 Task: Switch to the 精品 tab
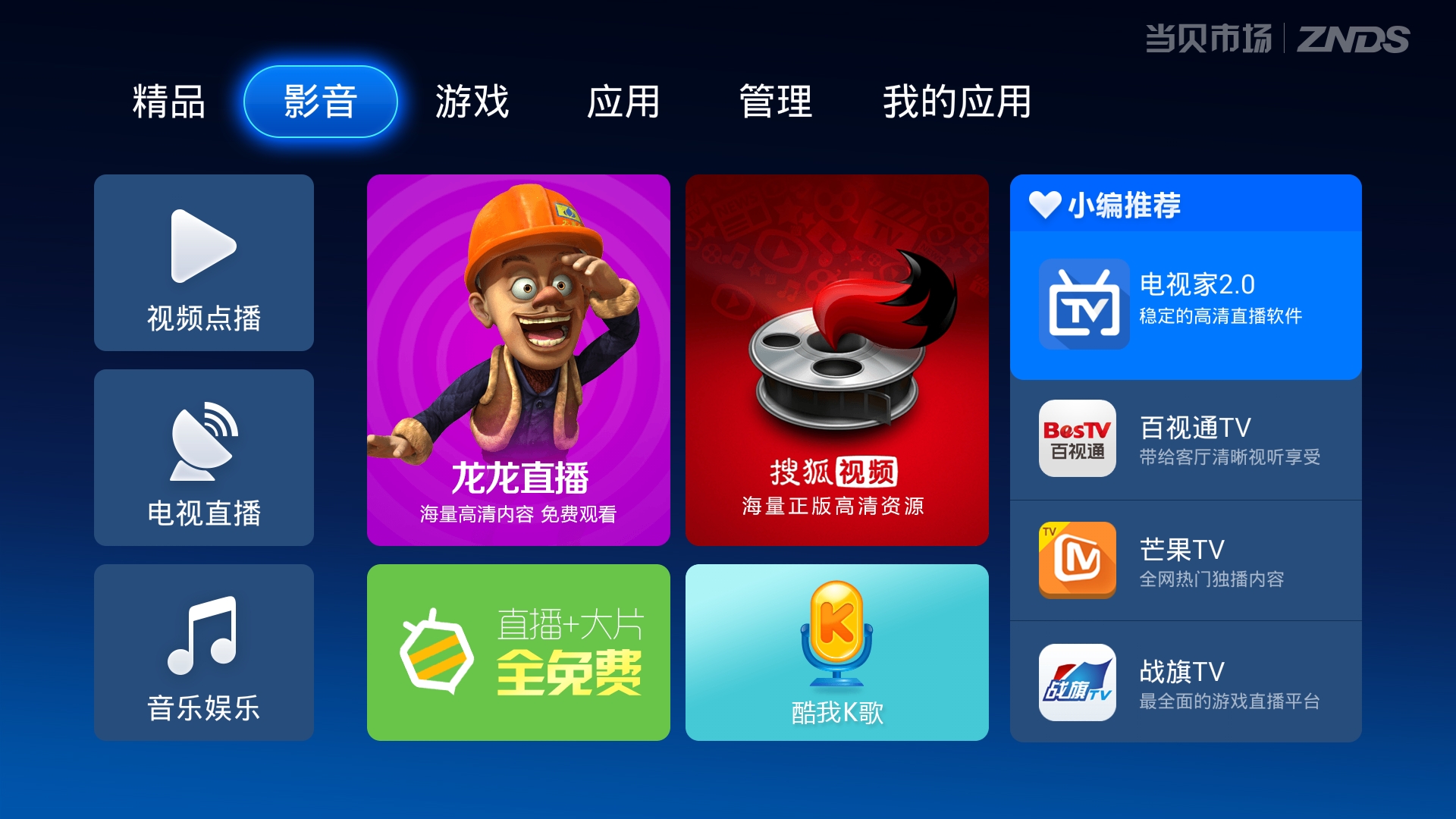point(168,102)
